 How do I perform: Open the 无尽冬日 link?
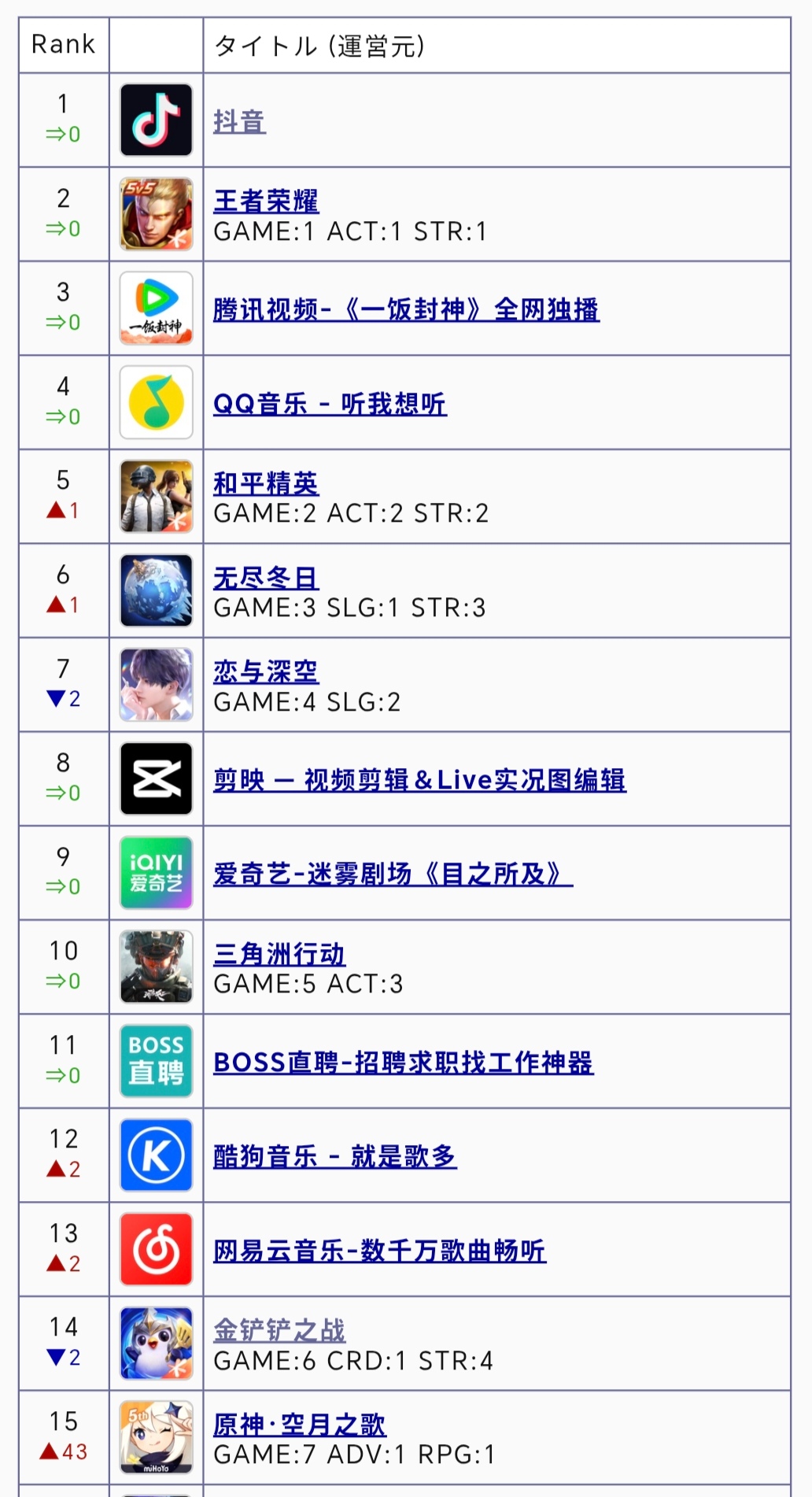(266, 578)
